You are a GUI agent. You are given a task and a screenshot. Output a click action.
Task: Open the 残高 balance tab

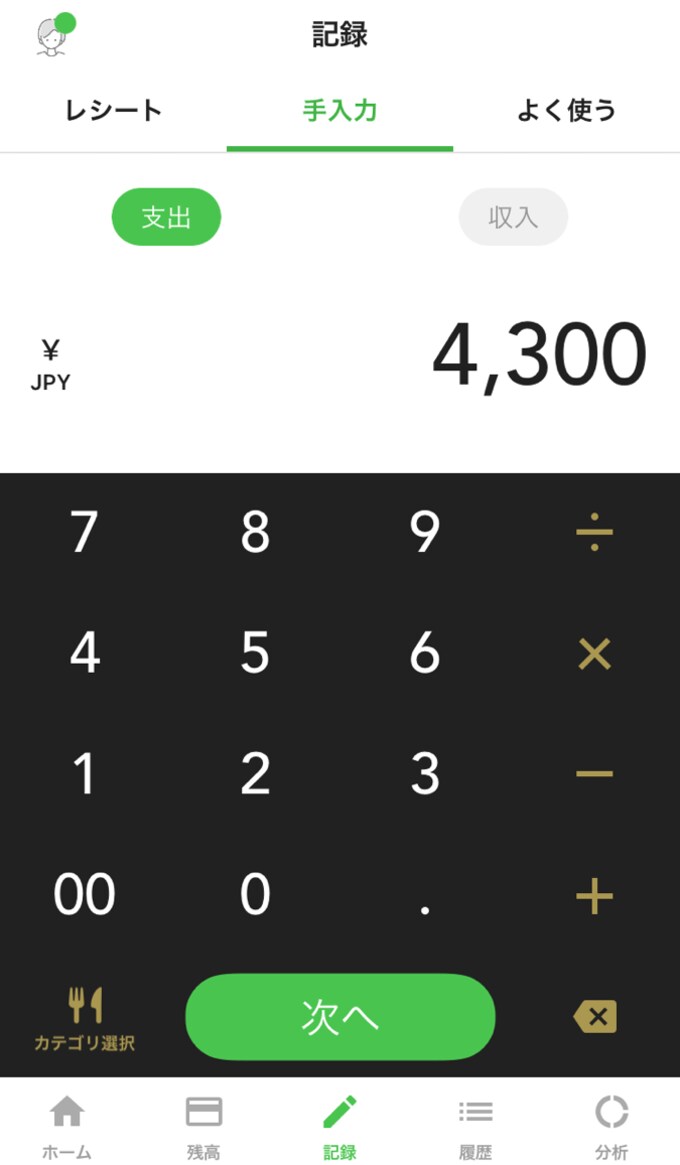click(203, 1126)
